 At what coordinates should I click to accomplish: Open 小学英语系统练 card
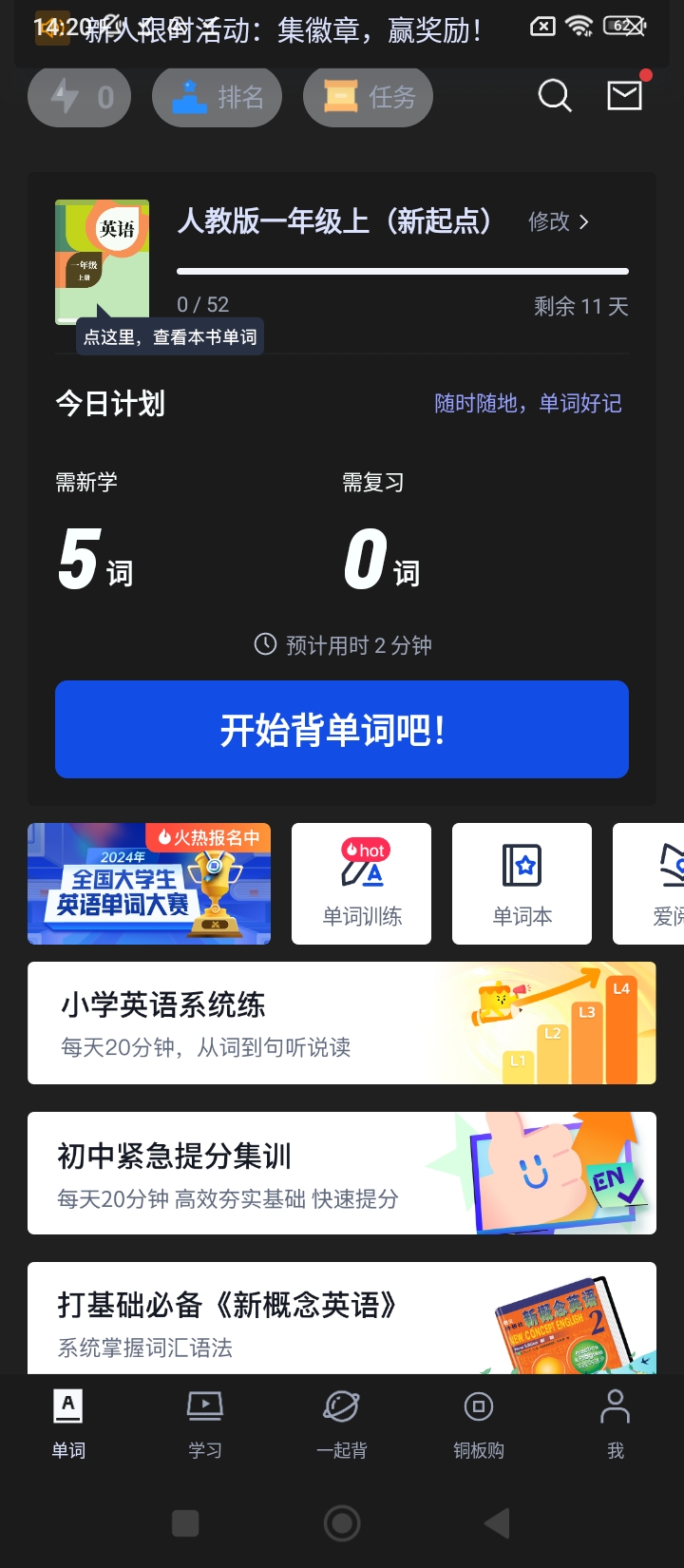342,1023
